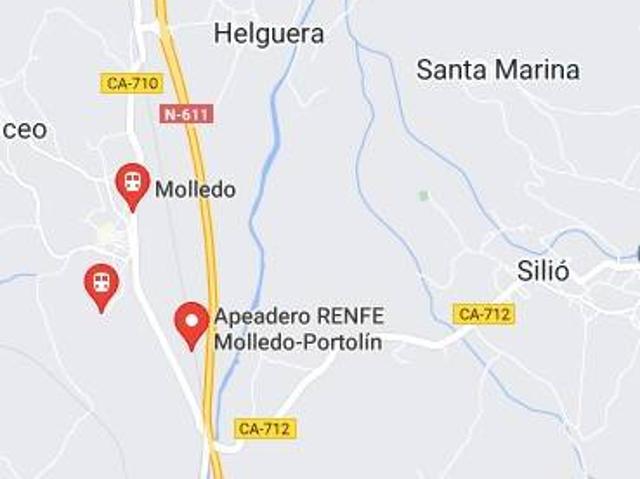Image resolution: width=640 pixels, height=479 pixels.
Task: Tap the unlabeled train station pin
Action: click(101, 284)
